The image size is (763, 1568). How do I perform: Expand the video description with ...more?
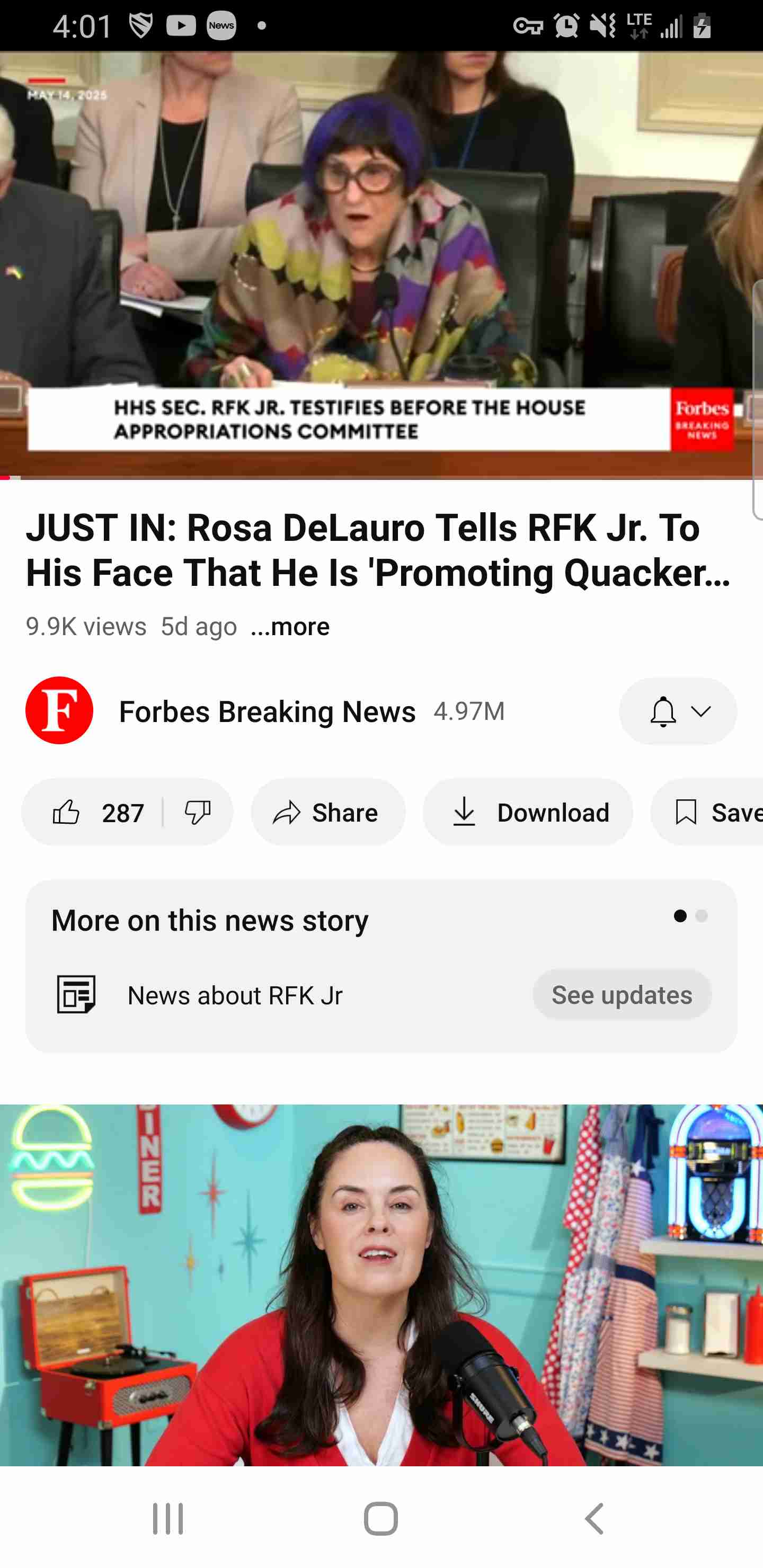point(290,626)
